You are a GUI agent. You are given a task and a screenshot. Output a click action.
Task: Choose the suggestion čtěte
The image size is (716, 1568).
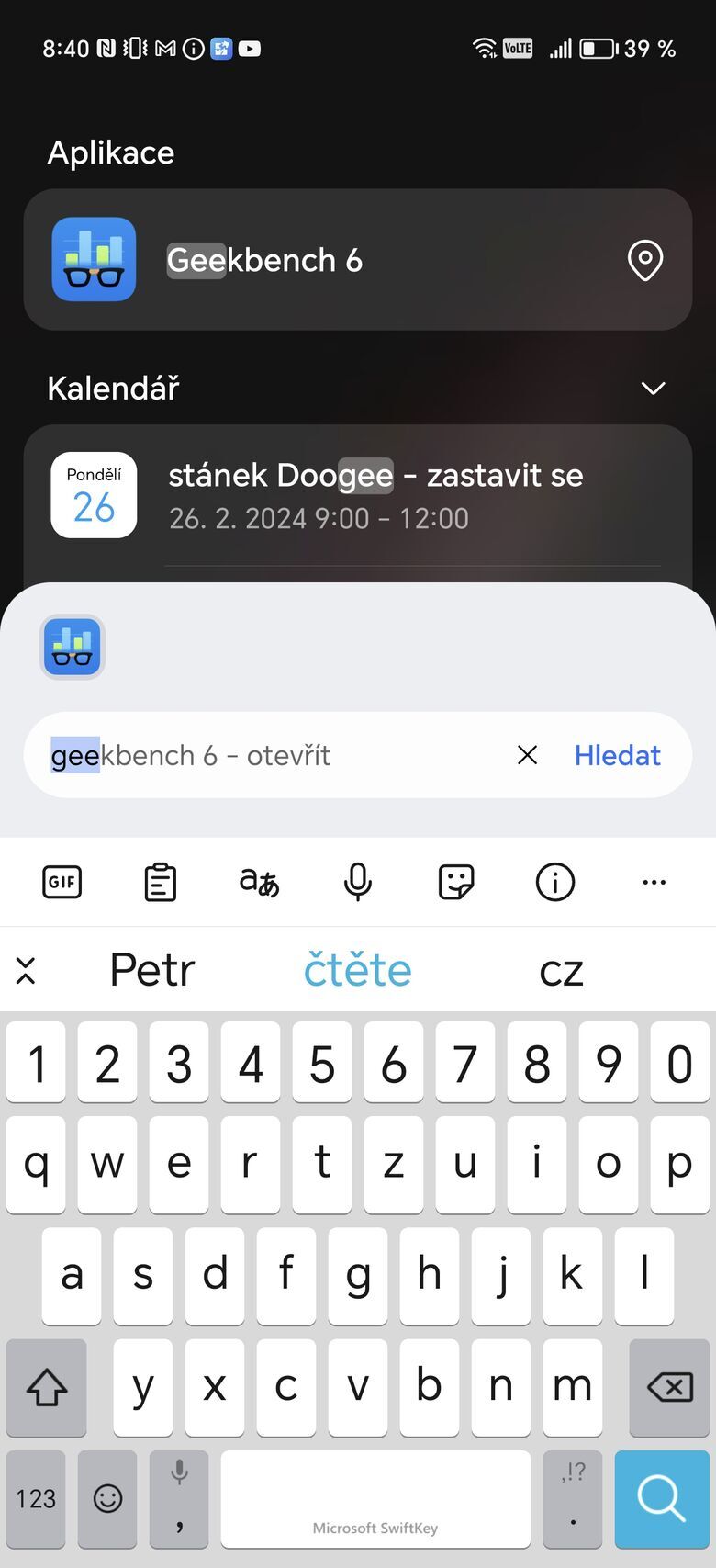point(357,970)
